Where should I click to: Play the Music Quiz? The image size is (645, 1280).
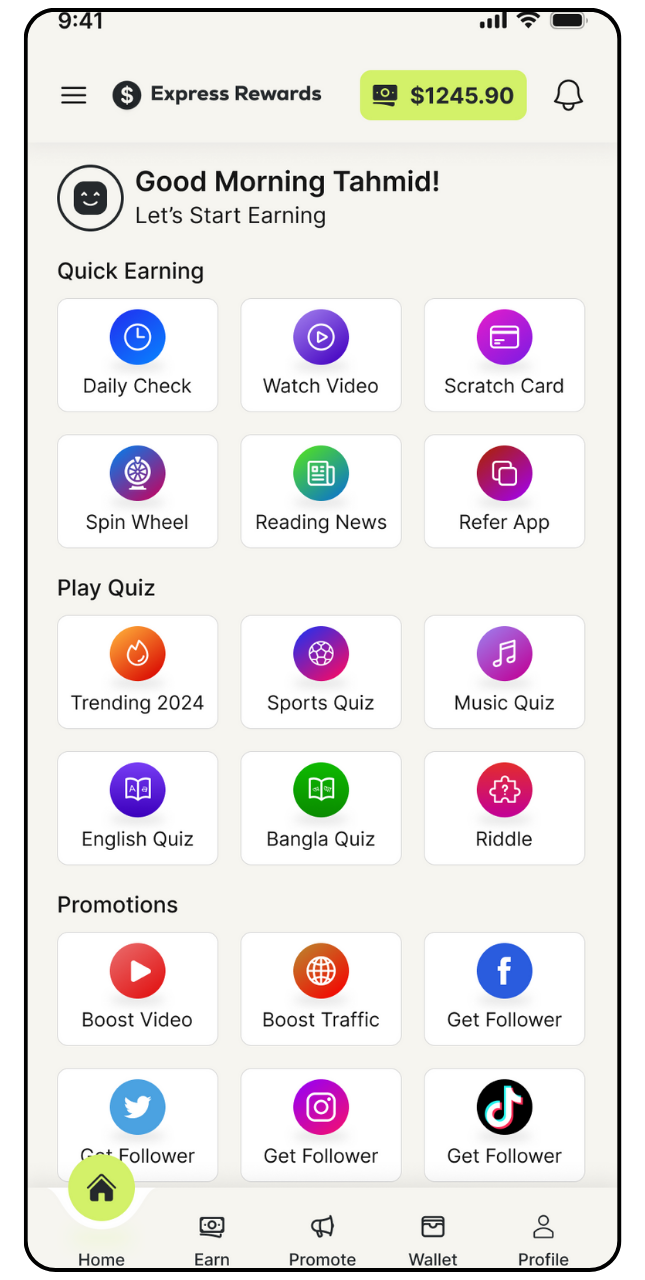504,672
